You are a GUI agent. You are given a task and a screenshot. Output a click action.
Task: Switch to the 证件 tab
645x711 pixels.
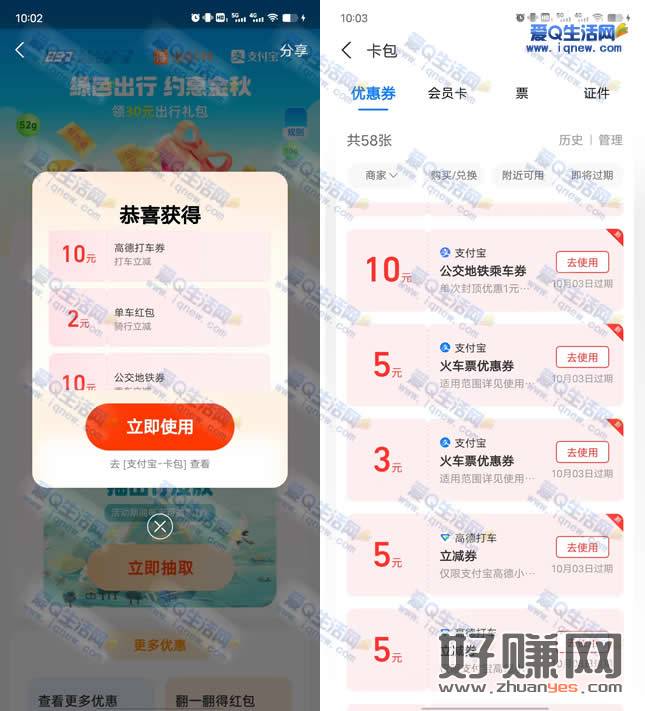596,93
